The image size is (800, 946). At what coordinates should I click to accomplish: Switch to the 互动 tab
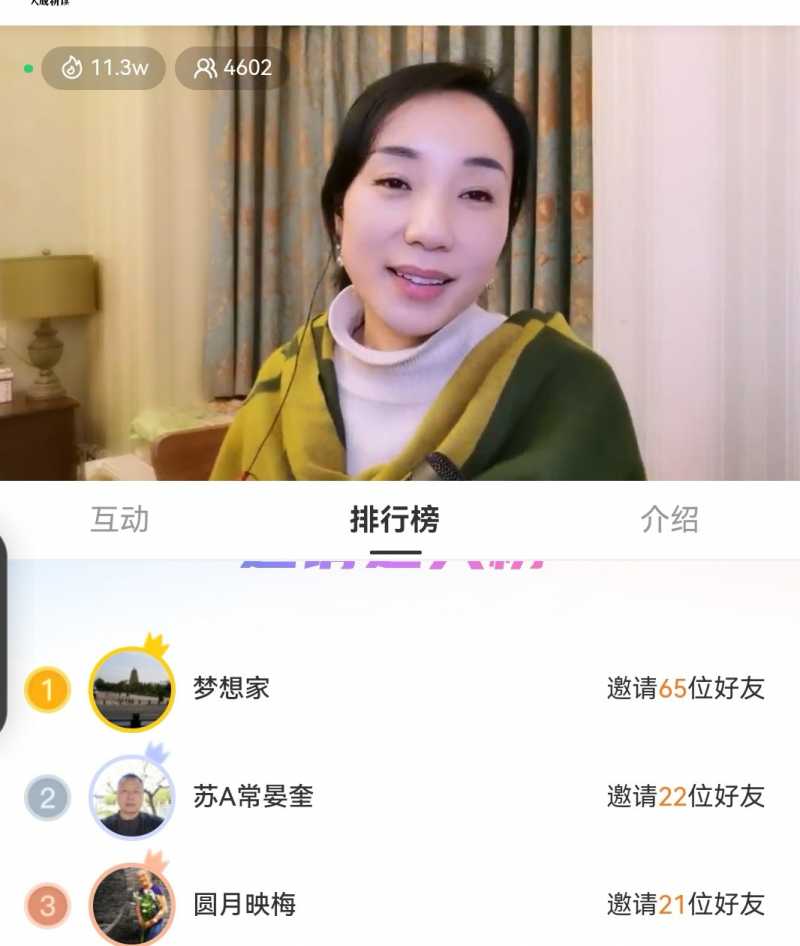point(120,520)
